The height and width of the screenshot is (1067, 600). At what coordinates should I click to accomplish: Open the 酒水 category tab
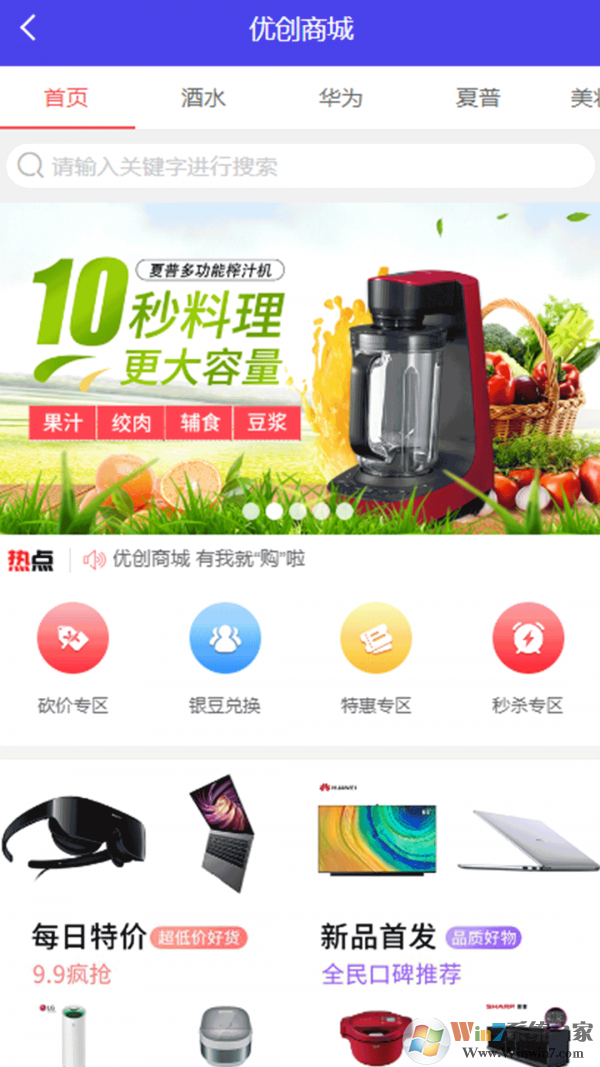click(203, 98)
